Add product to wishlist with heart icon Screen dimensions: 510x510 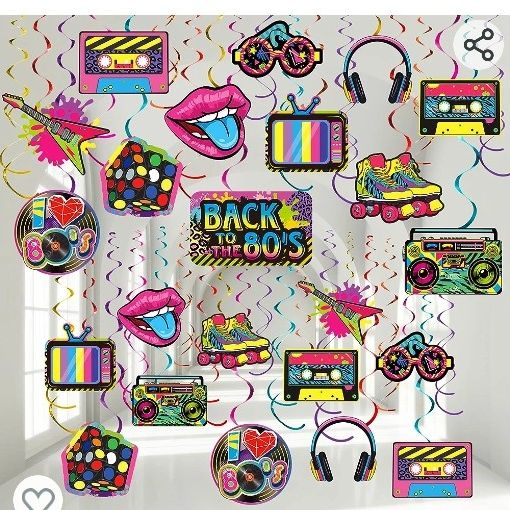click(38, 496)
